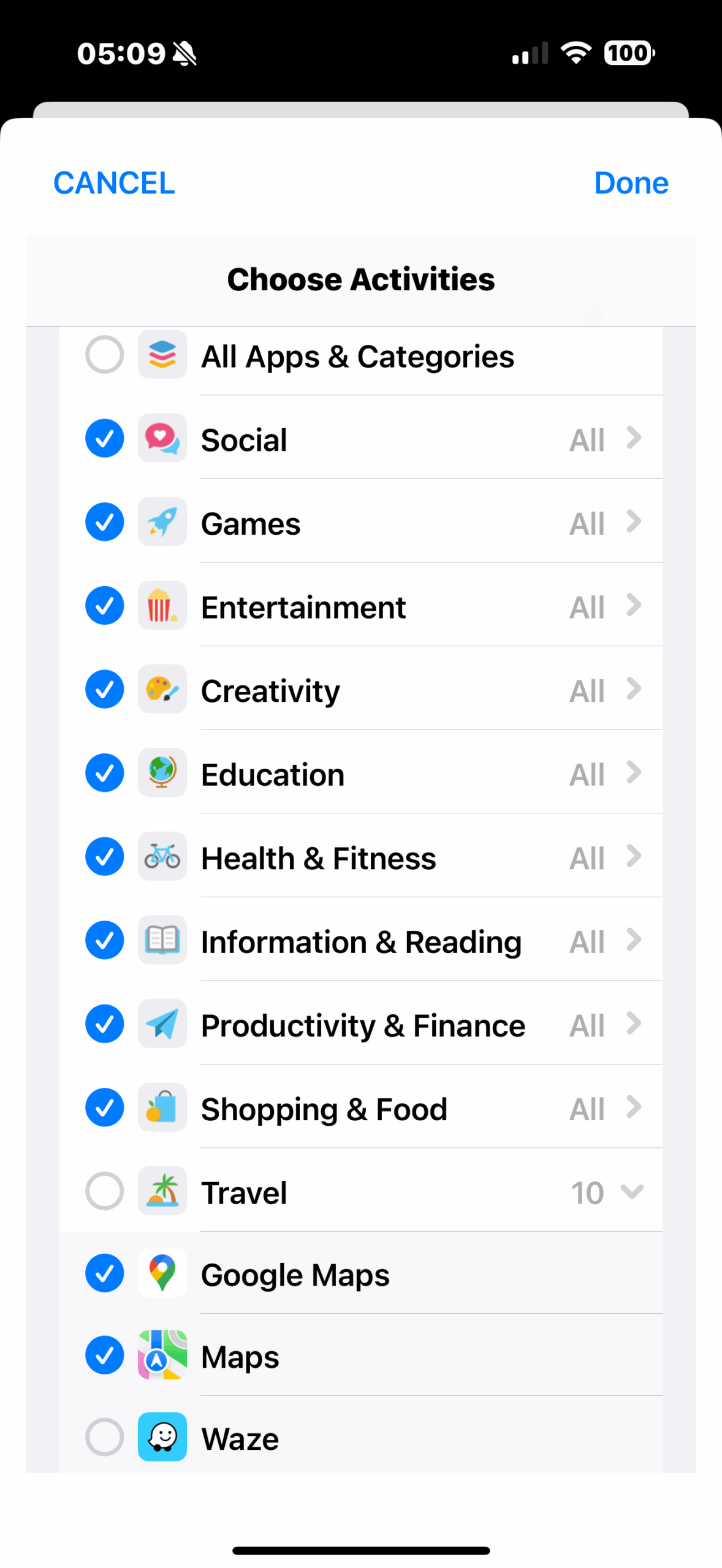
Task: Click the Creativity palette icon
Action: point(162,690)
